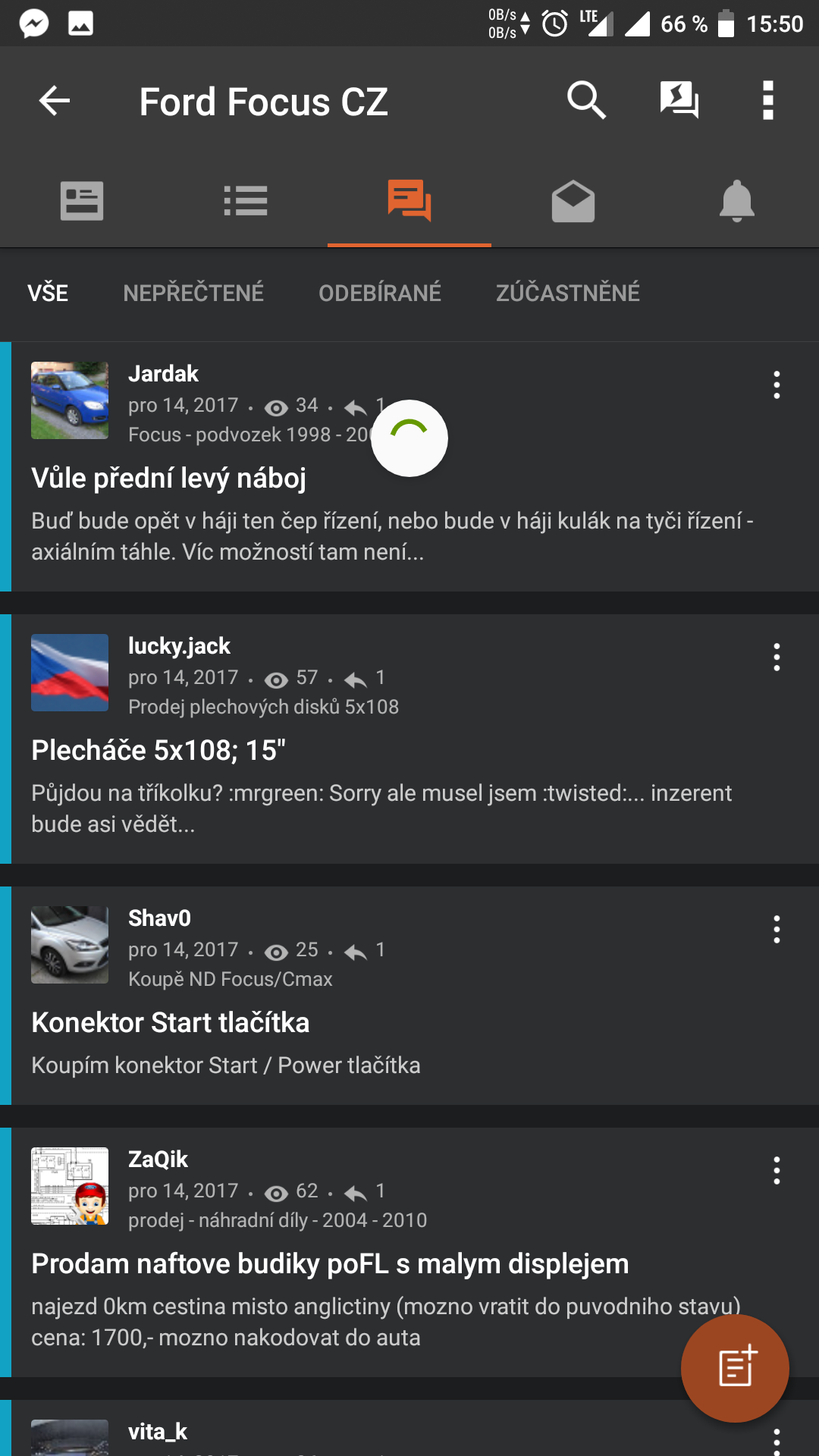Open options for Jardak's post
This screenshot has width=819, height=1456.
click(x=777, y=385)
